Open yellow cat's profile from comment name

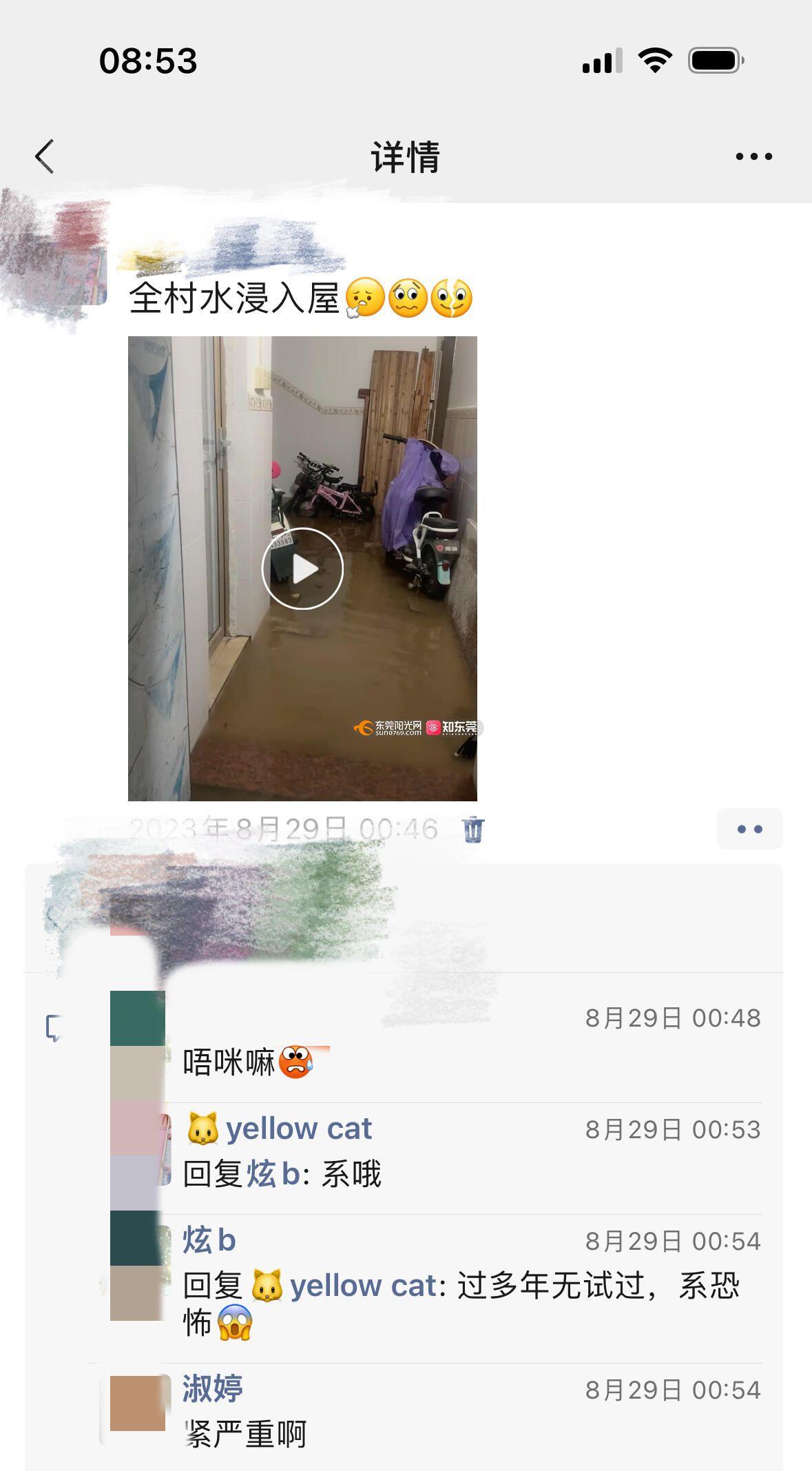pos(298,1129)
